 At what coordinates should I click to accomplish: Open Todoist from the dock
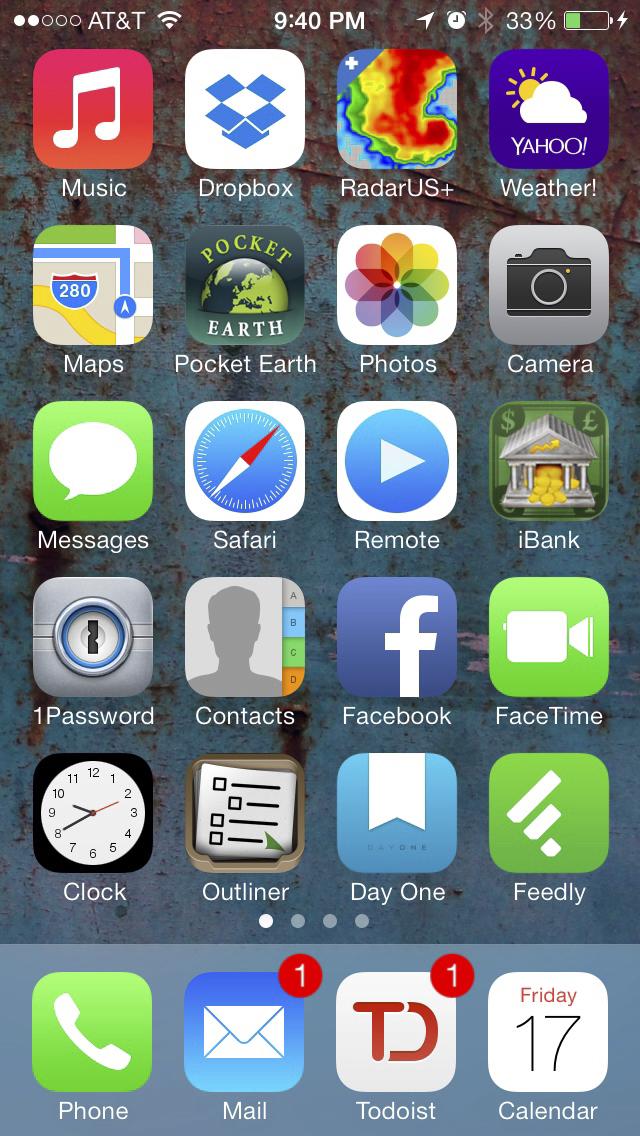[397, 1032]
